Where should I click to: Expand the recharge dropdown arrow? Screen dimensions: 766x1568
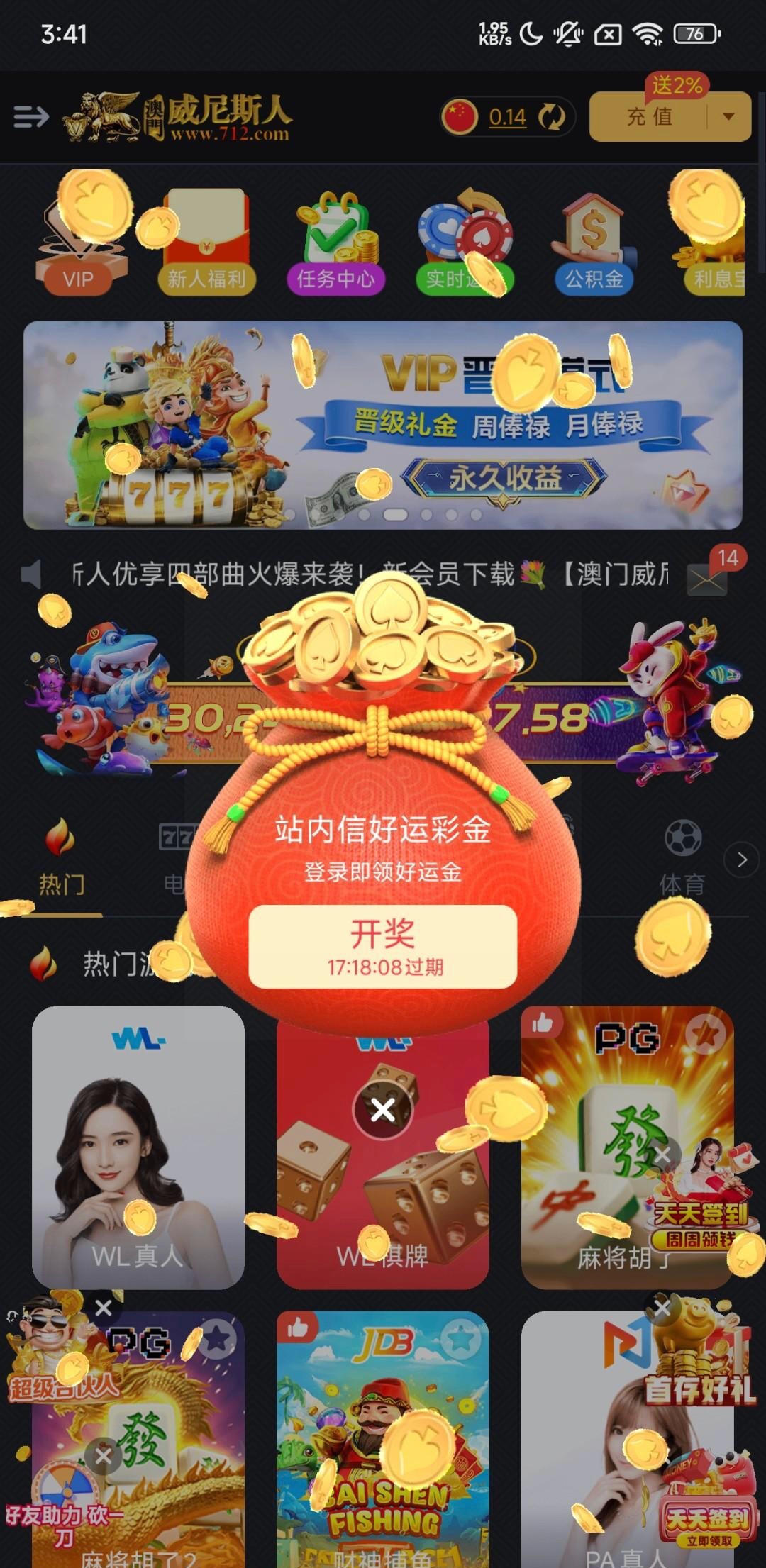728,116
